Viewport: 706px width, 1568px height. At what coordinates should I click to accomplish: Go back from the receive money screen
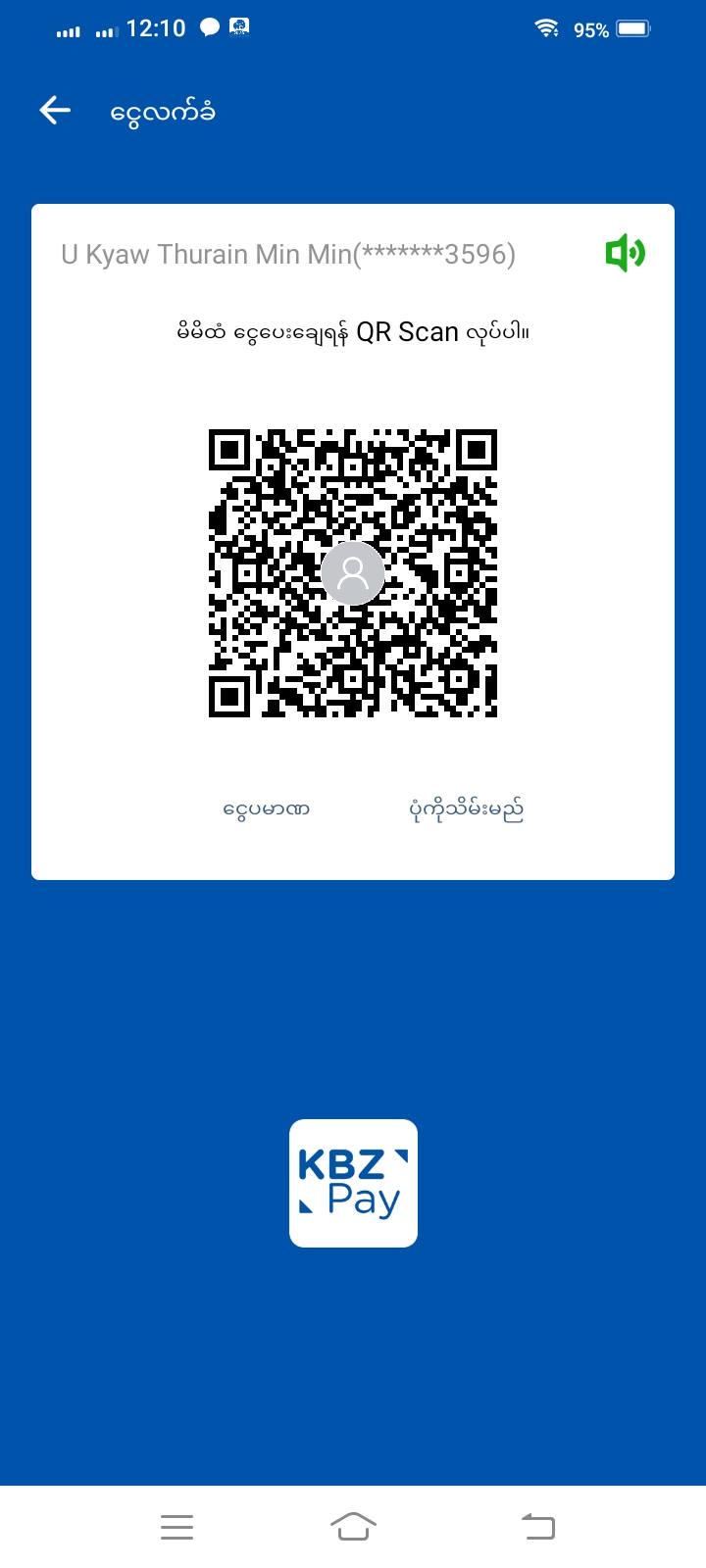pos(55,111)
